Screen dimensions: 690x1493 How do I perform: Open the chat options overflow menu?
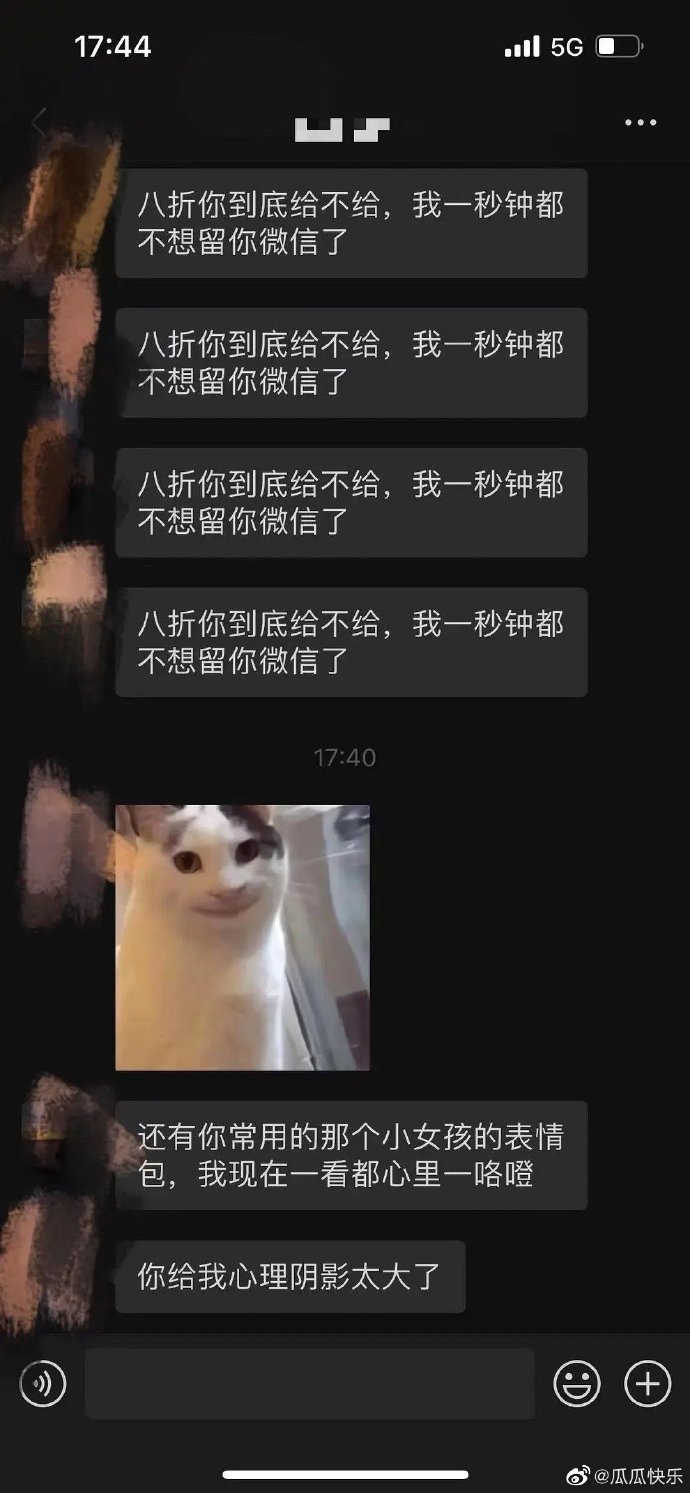tap(641, 123)
